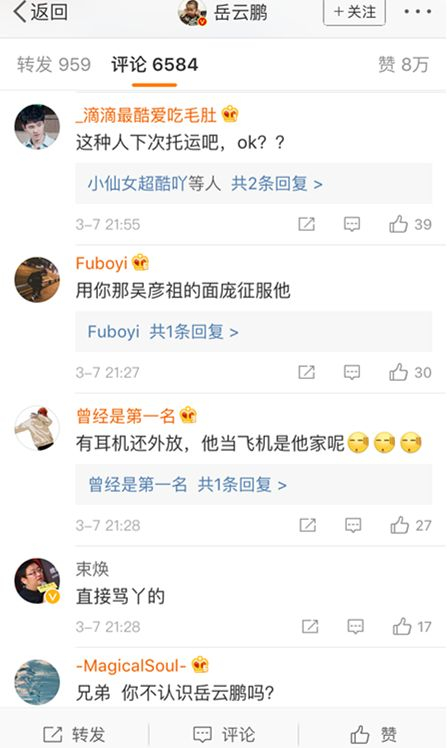Open Fuboyi's 共1条回复 thread
447x748 pixels.
(253, 332)
